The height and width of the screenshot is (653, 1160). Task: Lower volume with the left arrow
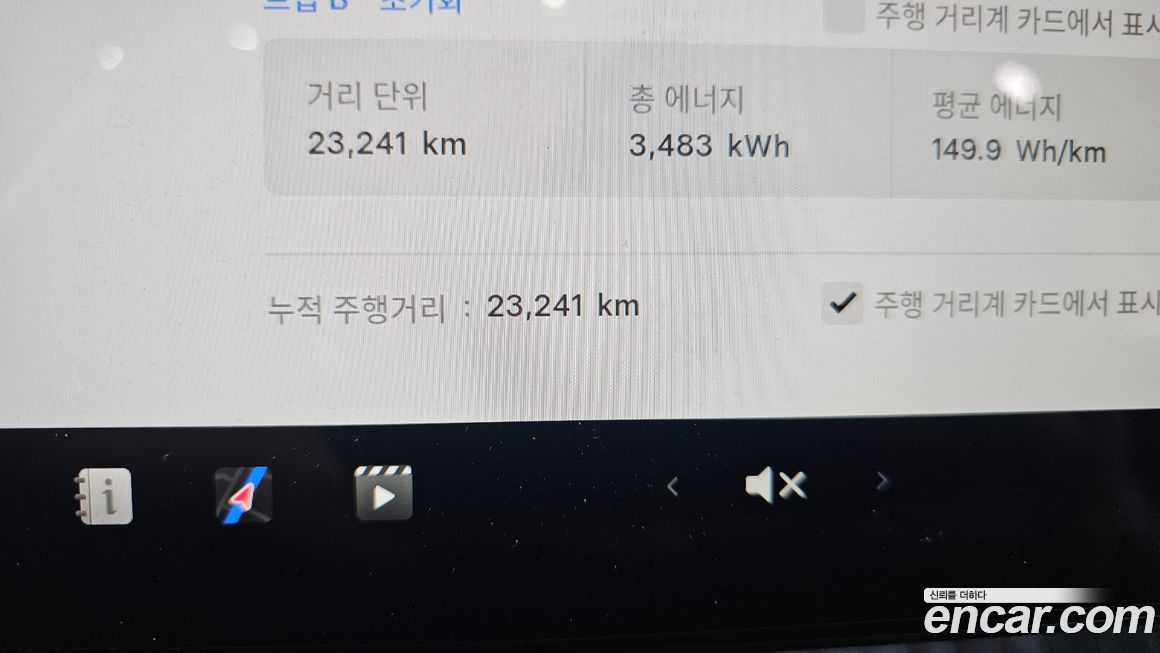click(672, 487)
